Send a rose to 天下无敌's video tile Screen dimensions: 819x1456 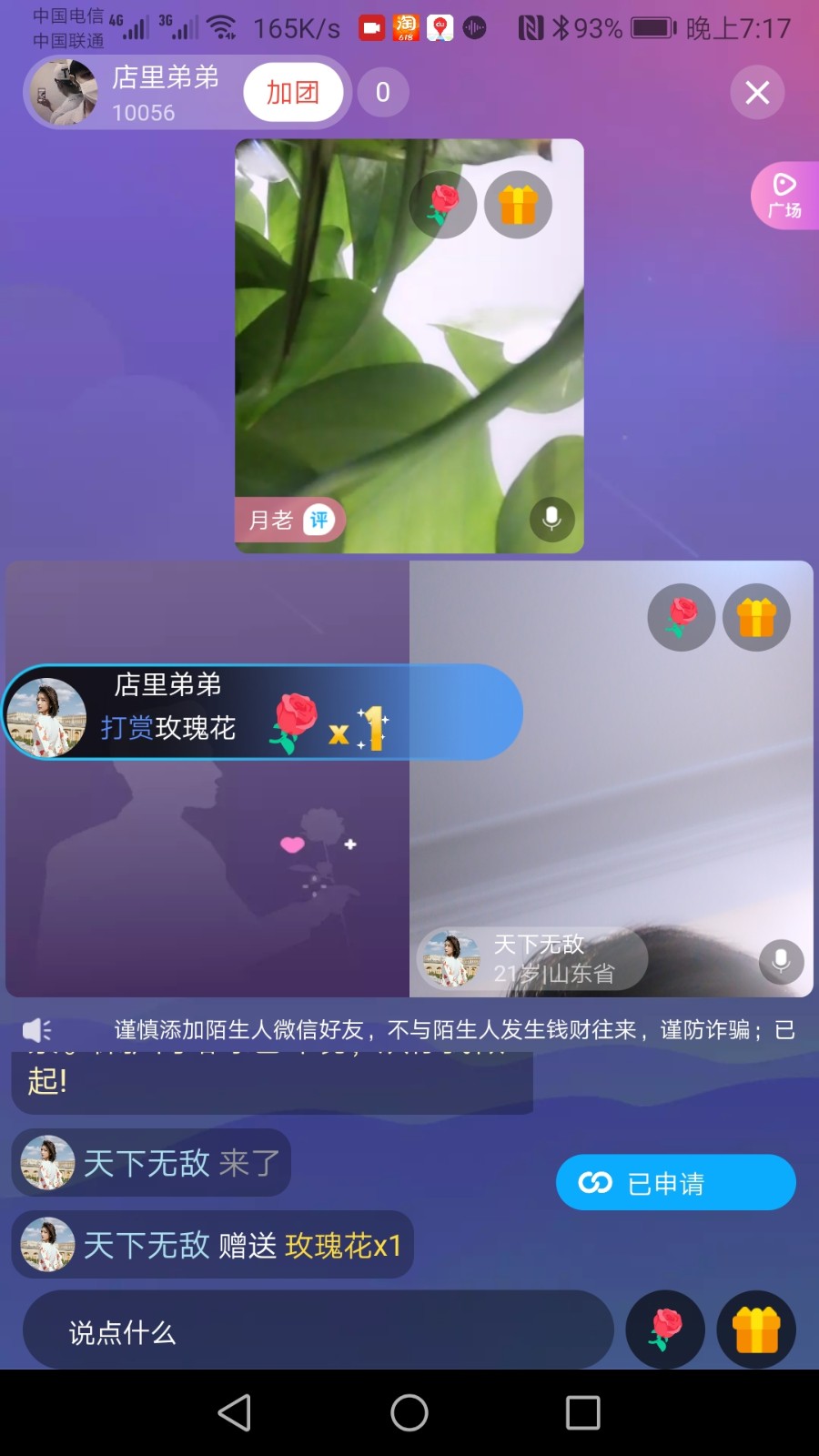(x=681, y=617)
